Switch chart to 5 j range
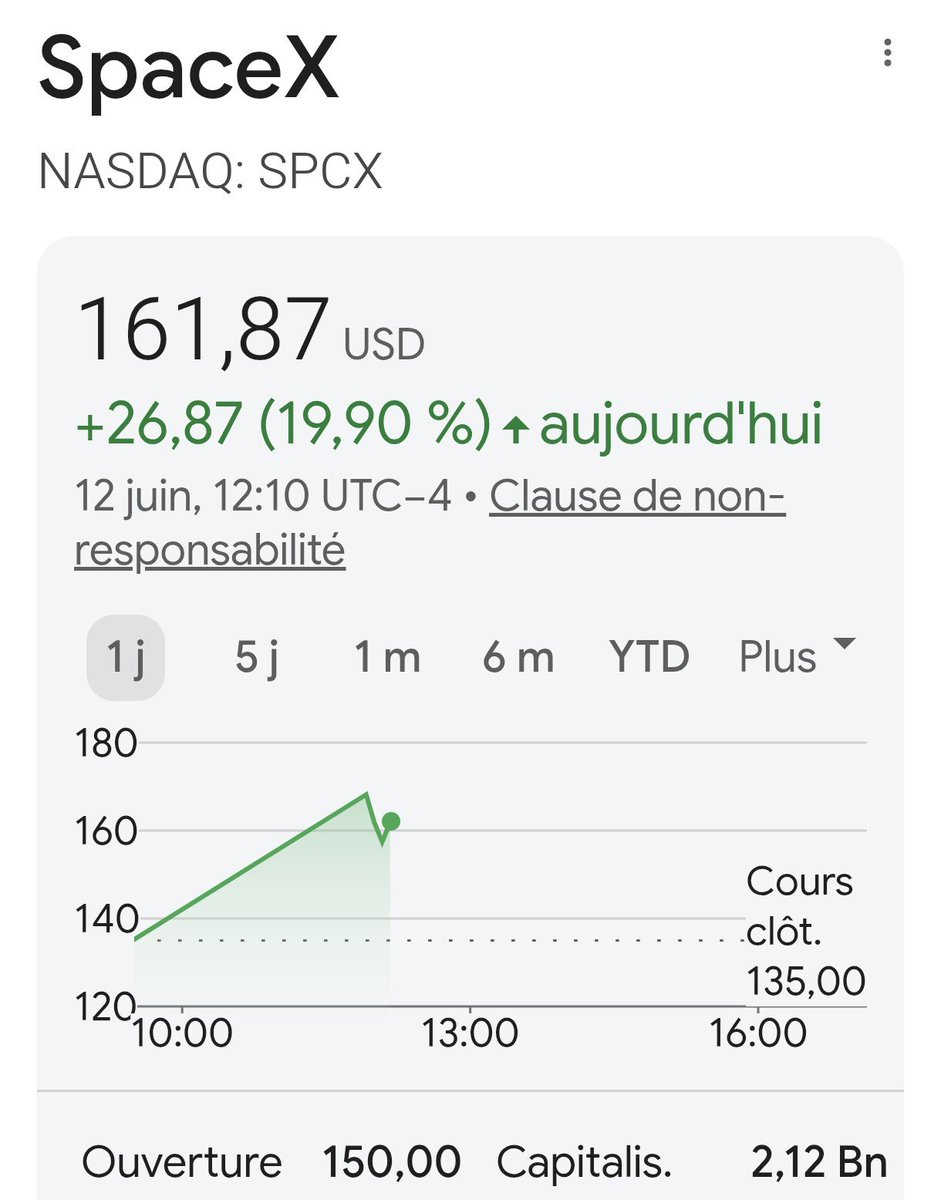 click(256, 657)
